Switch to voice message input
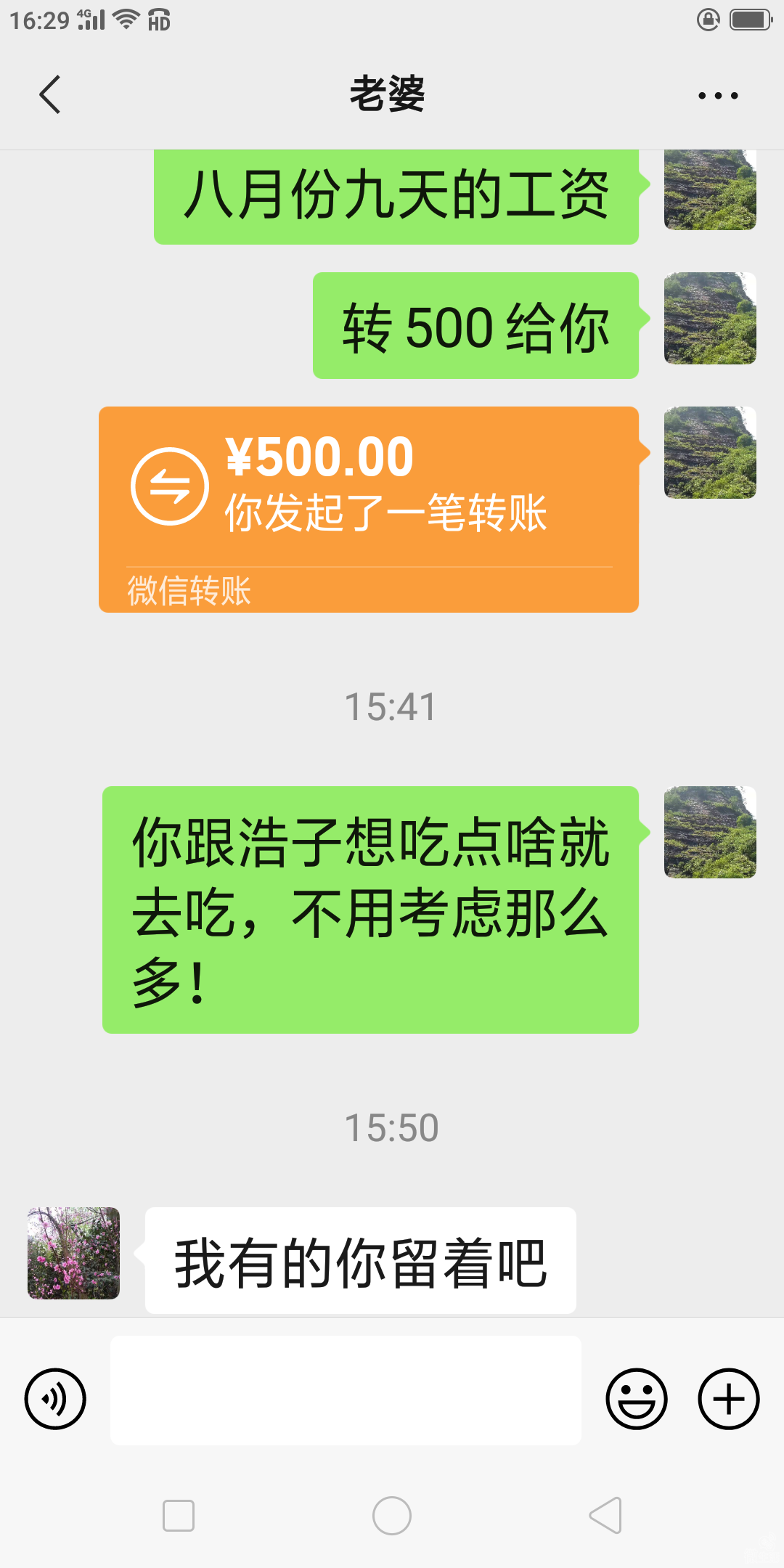The height and width of the screenshot is (1568, 784). coord(55,1398)
